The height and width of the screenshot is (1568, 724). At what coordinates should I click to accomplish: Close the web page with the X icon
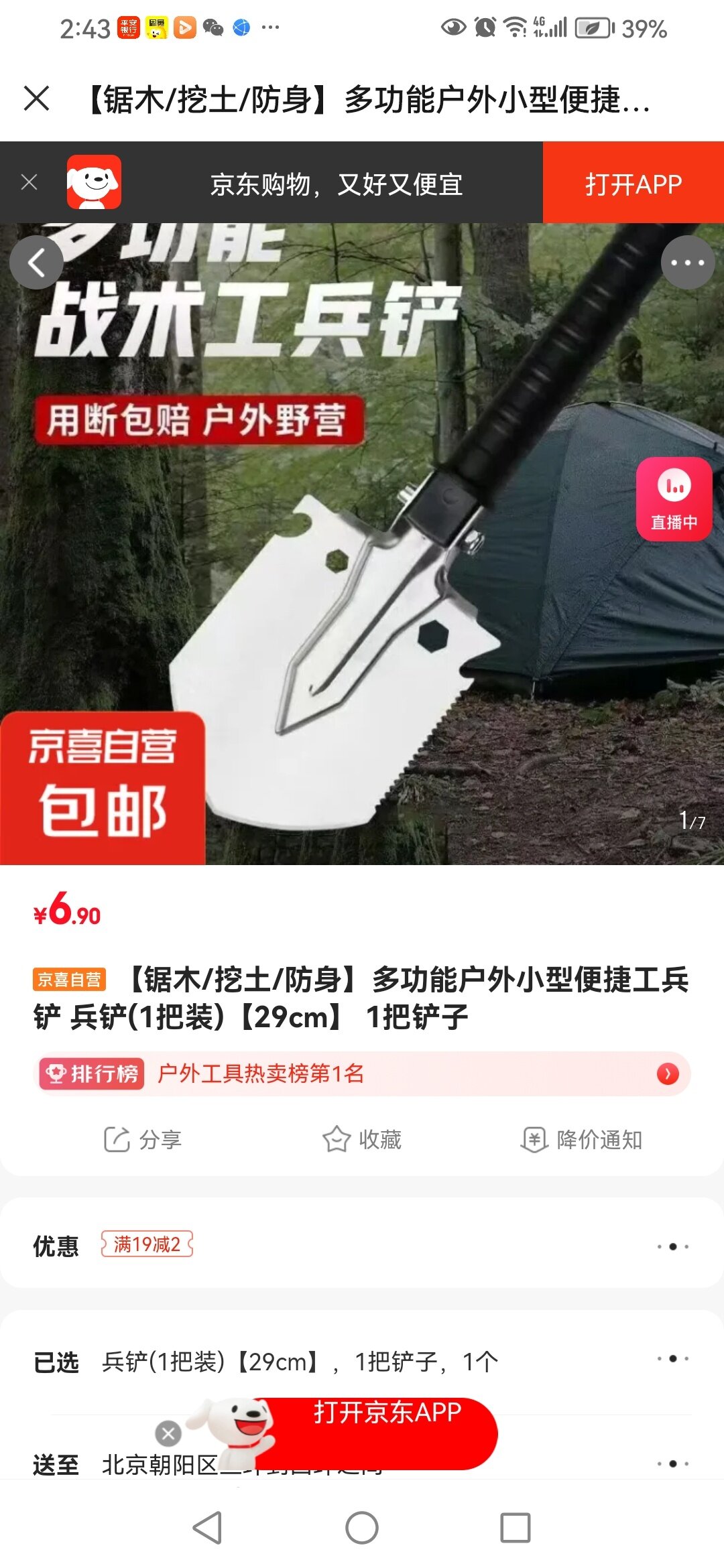(x=36, y=99)
